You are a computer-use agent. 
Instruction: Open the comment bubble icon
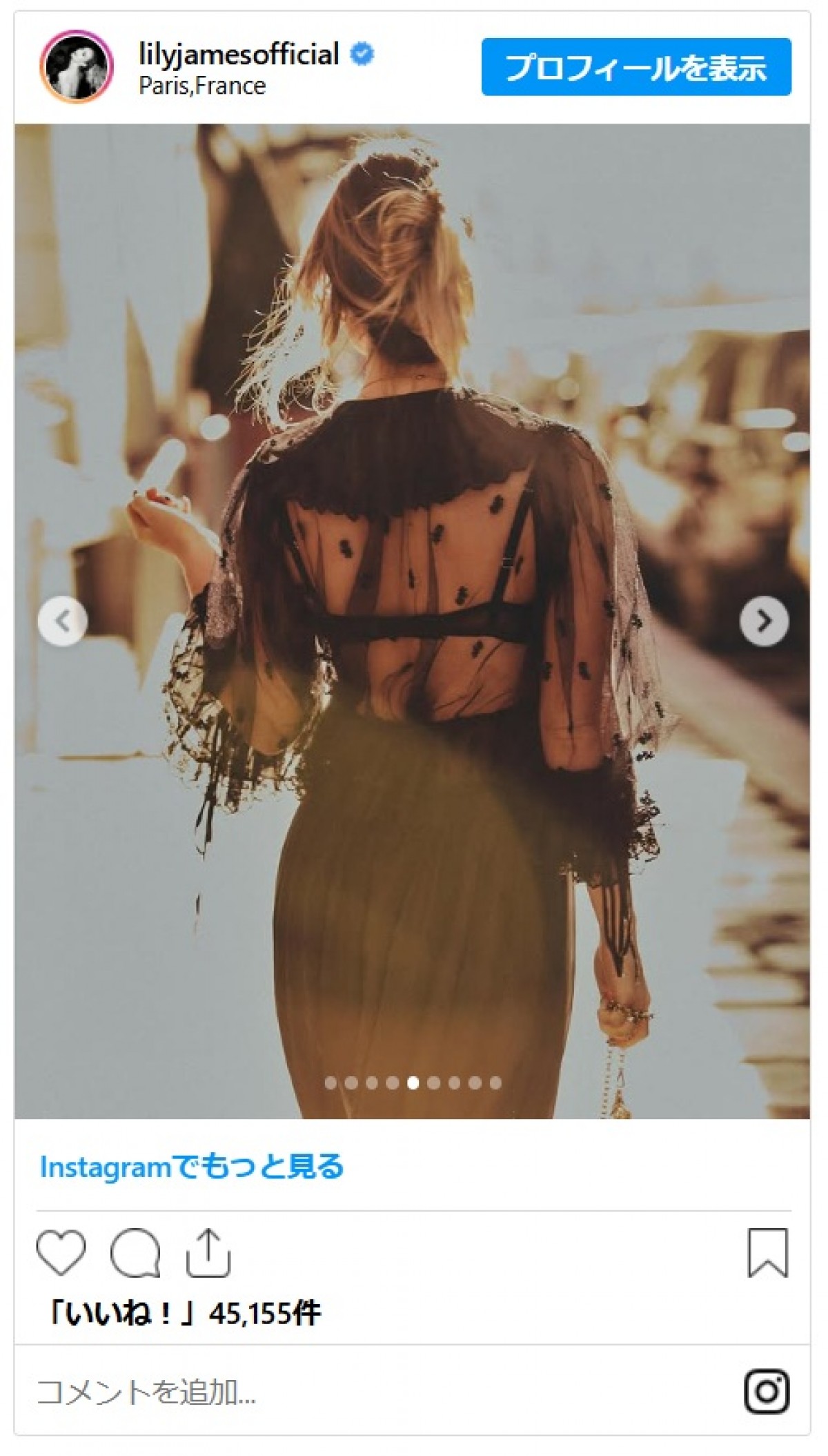click(x=135, y=1252)
